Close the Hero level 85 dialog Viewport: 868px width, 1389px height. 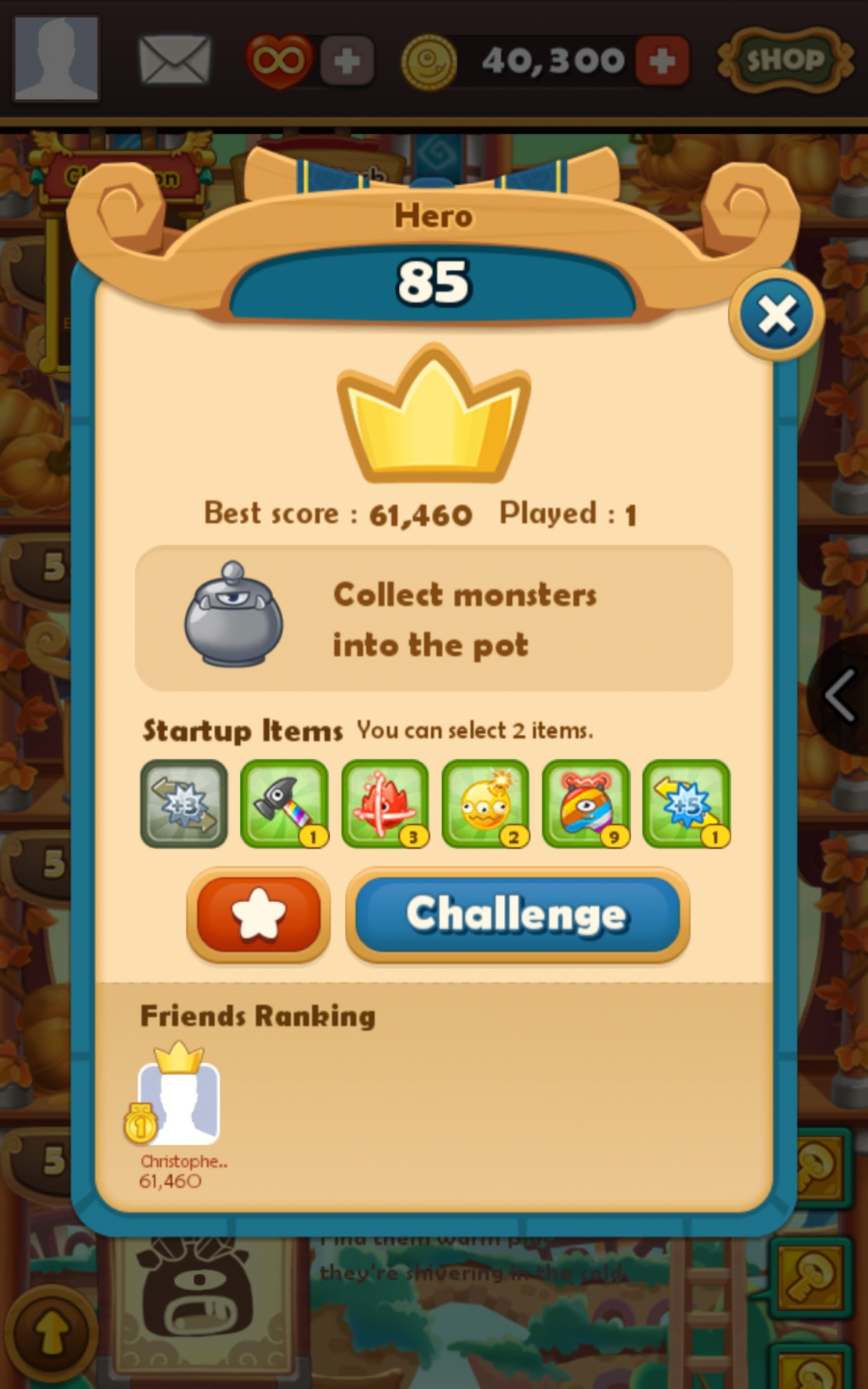point(776,315)
